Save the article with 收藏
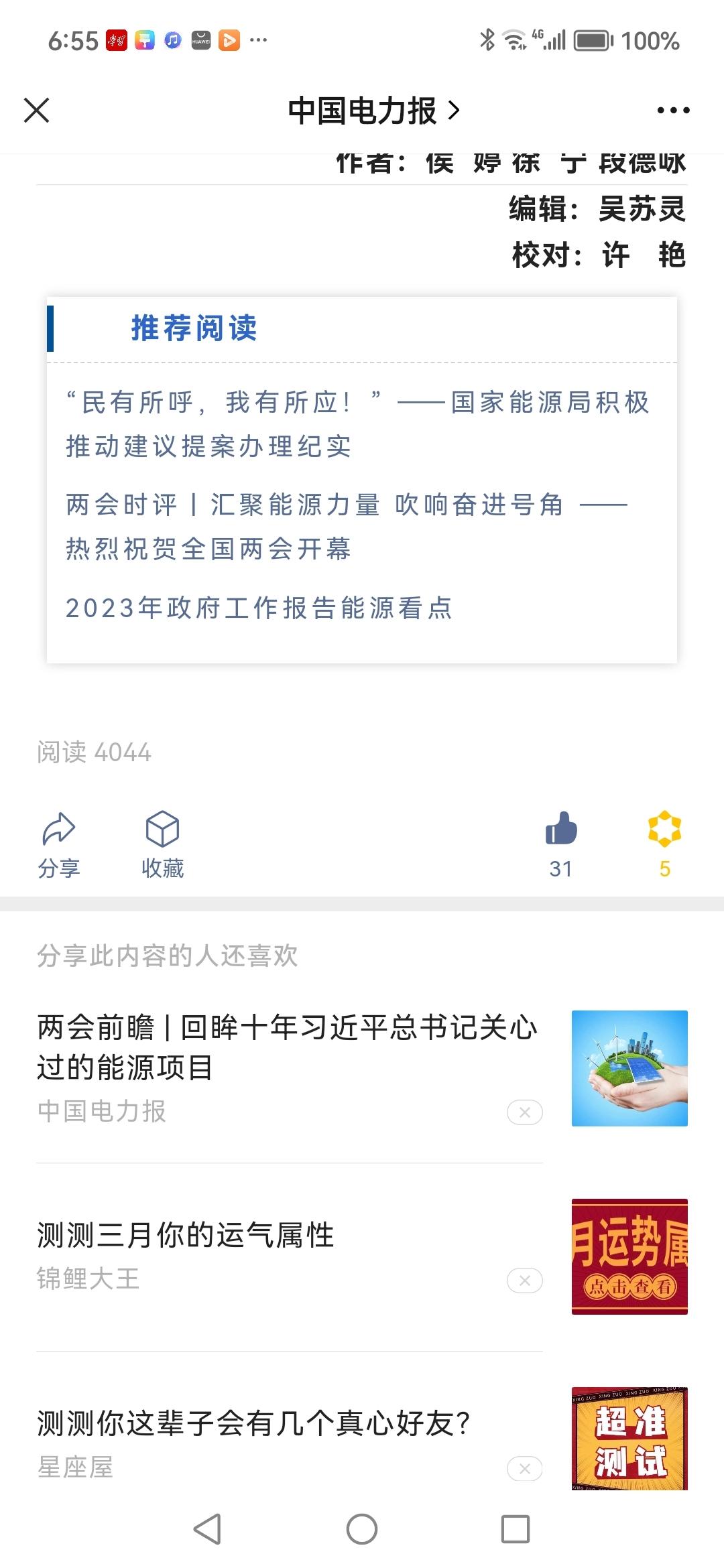 pyautogui.click(x=162, y=844)
